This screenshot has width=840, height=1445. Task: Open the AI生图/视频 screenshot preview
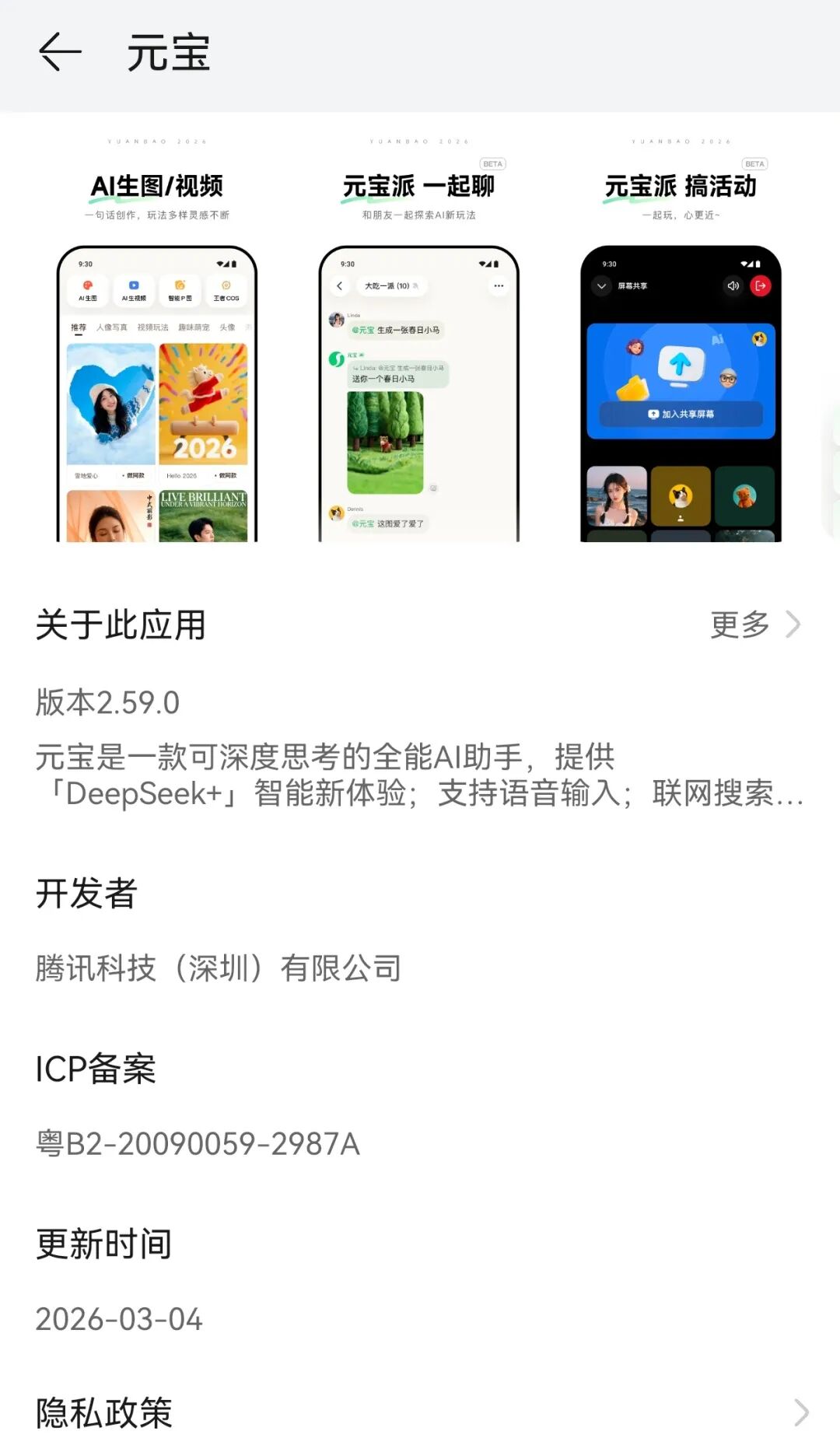tap(157, 338)
